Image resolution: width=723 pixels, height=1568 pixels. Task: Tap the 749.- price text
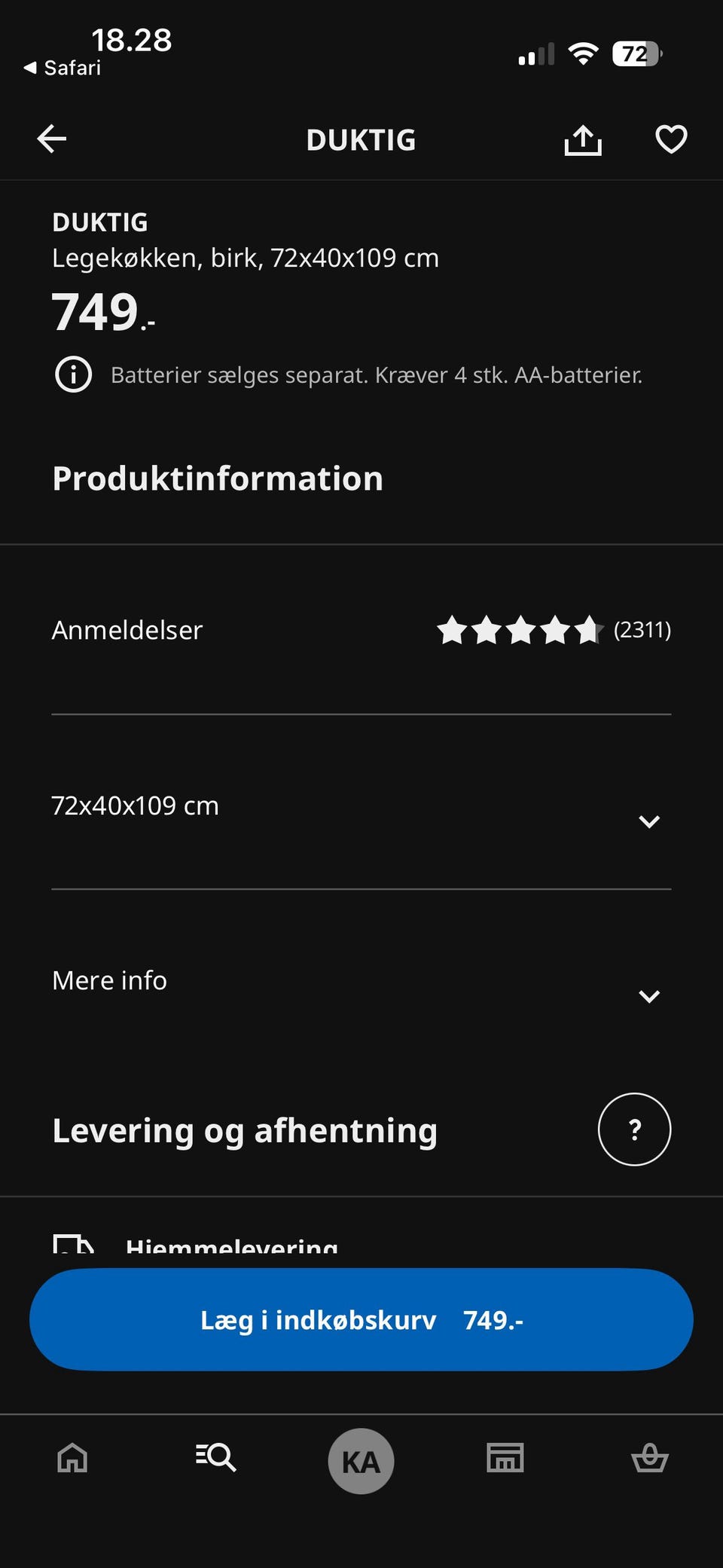102,312
